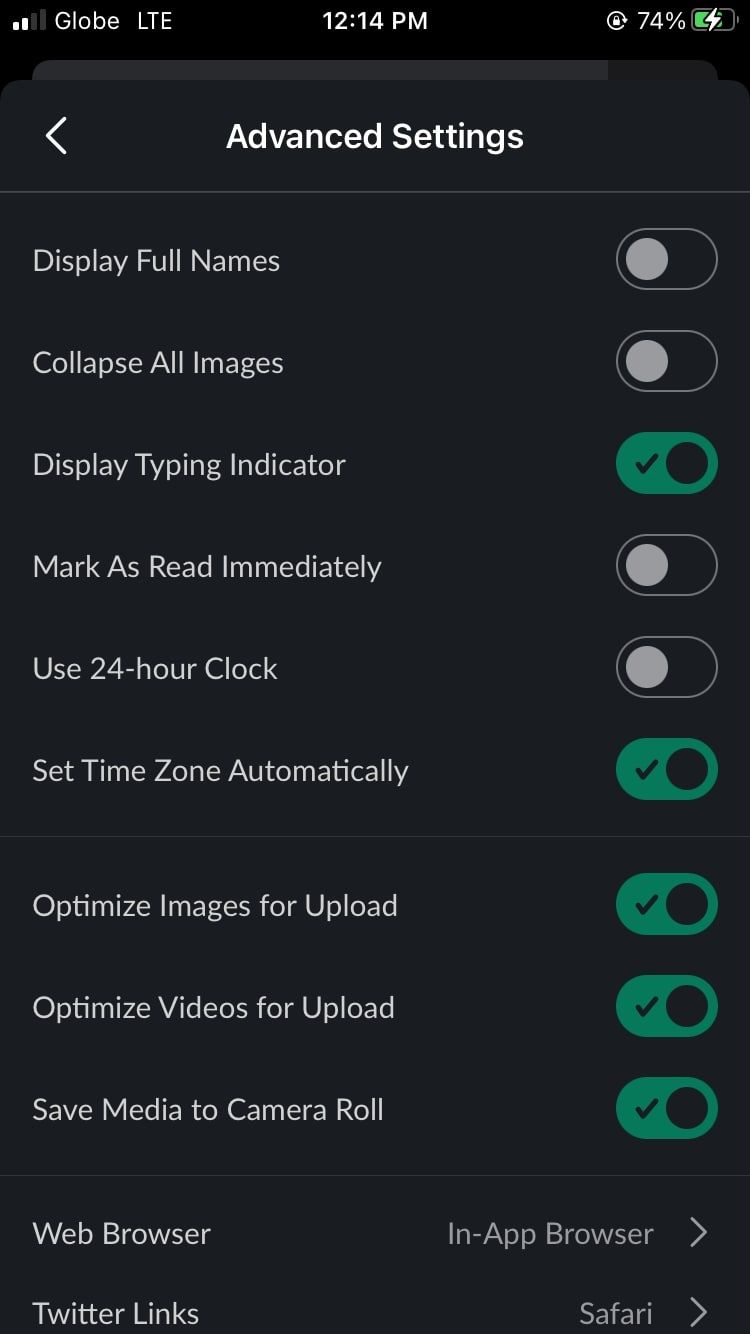The image size is (750, 1334).
Task: Turn on Collapse All Images
Action: click(x=666, y=362)
